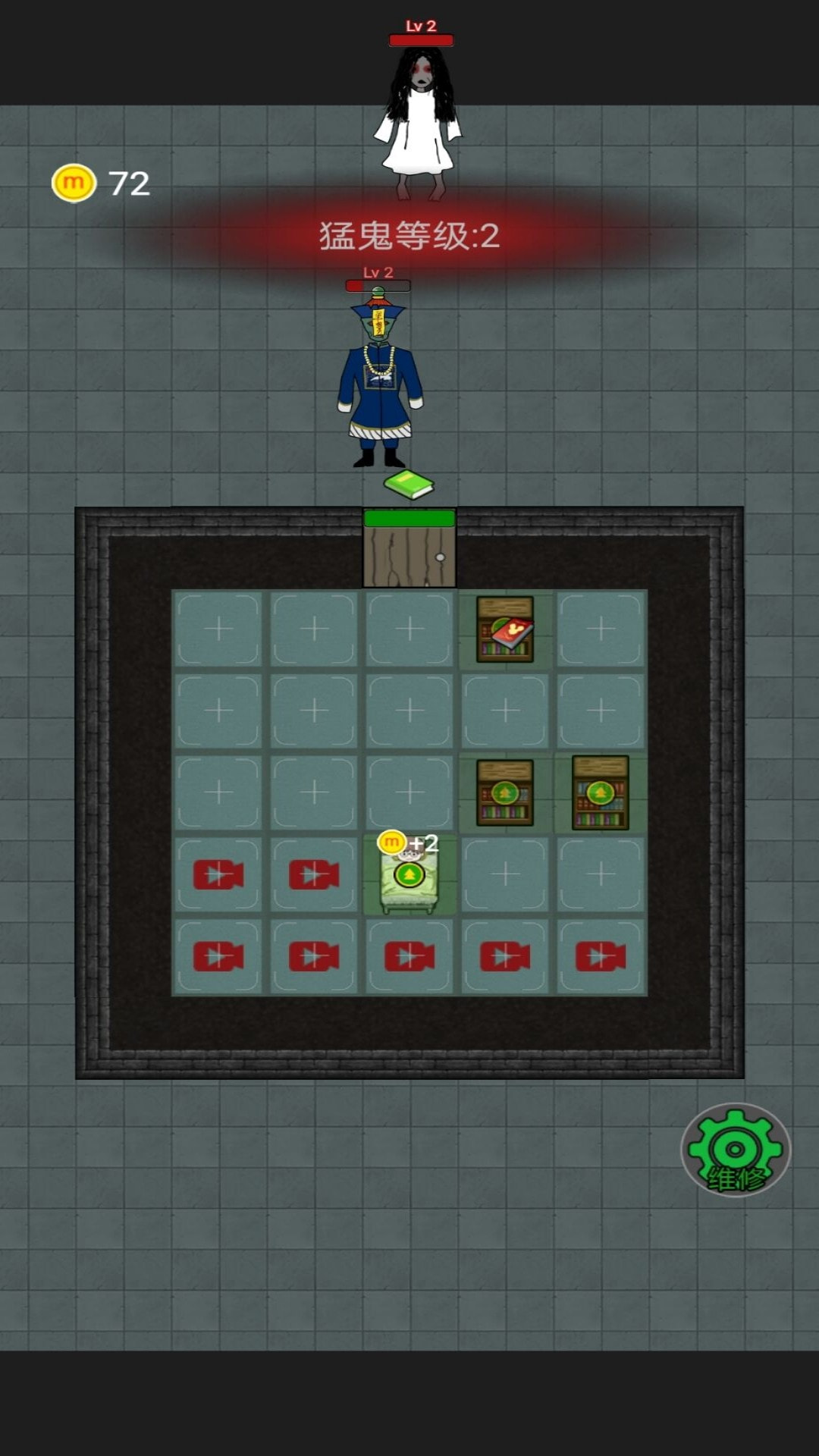Viewport: 819px width, 1456px height.
Task: Select the bookshelf with the red book icon
Action: [505, 629]
